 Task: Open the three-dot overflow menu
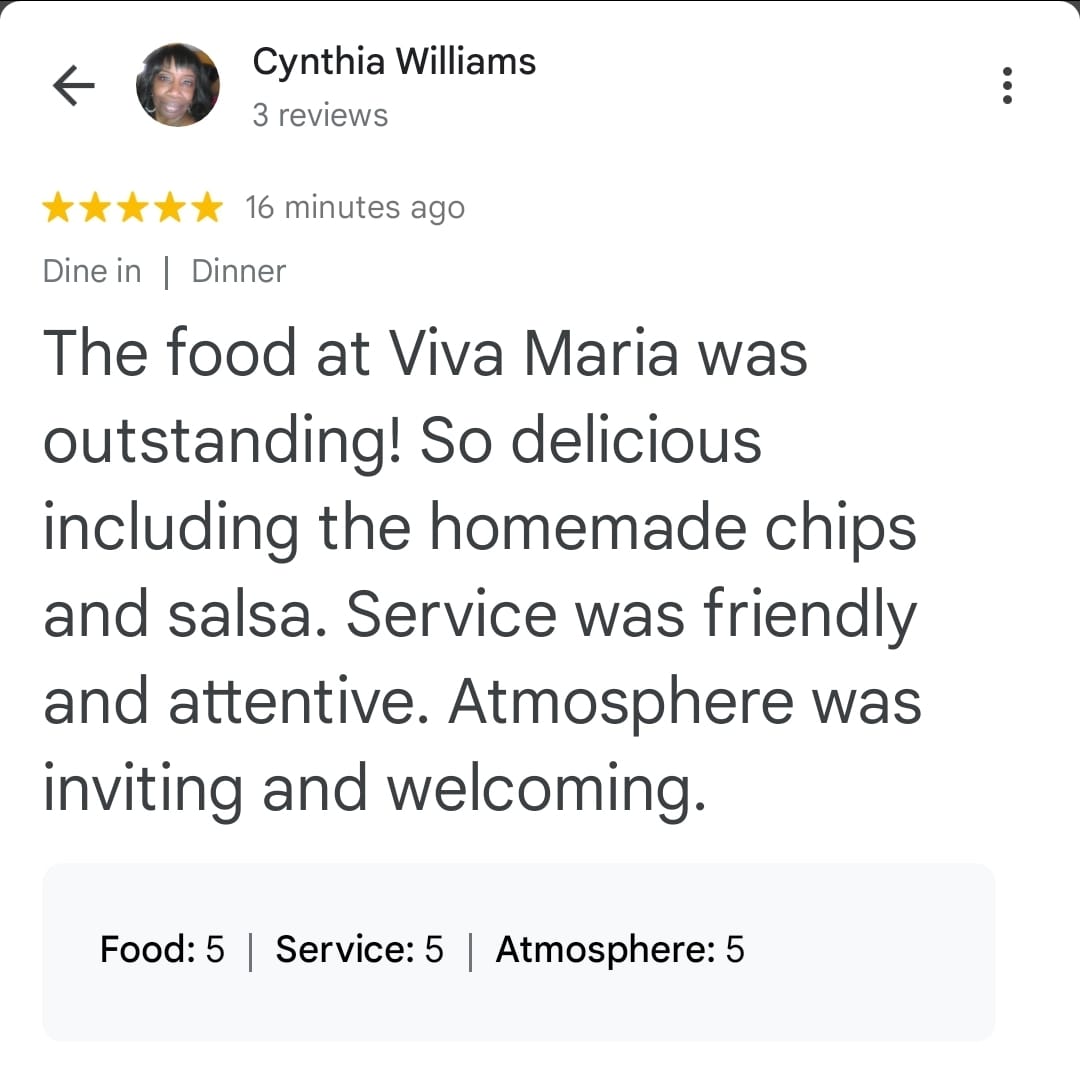click(1007, 86)
